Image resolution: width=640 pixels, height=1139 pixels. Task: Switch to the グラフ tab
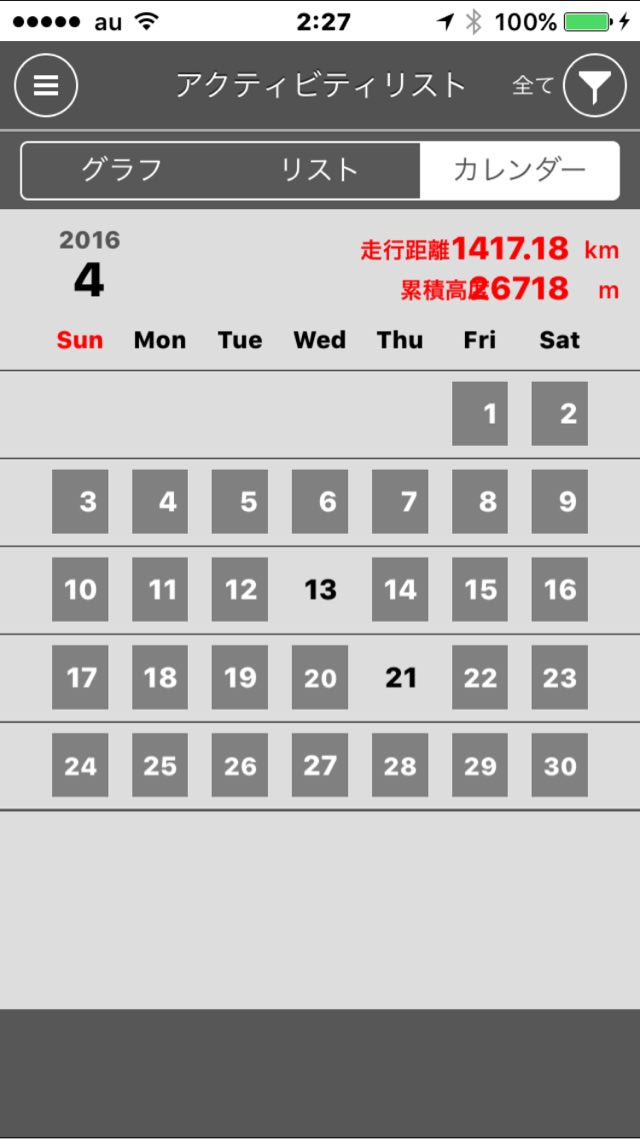pyautogui.click(x=121, y=171)
